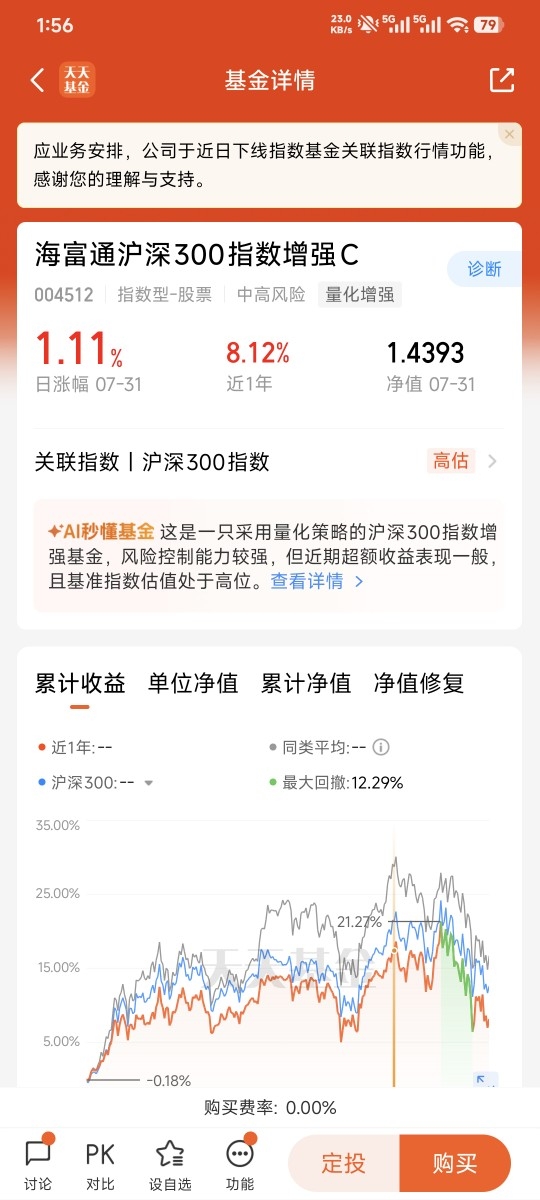Switch to the 累计净值 tab
The height and width of the screenshot is (1200, 540).
pos(306,684)
